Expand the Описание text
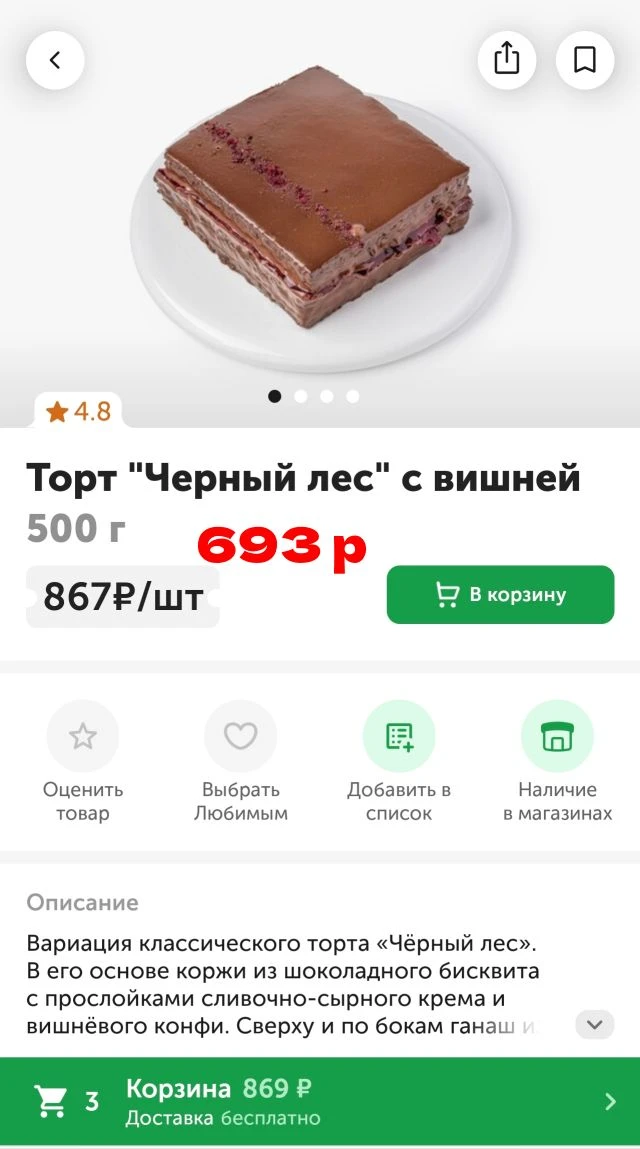The width and height of the screenshot is (640, 1149). [594, 1024]
